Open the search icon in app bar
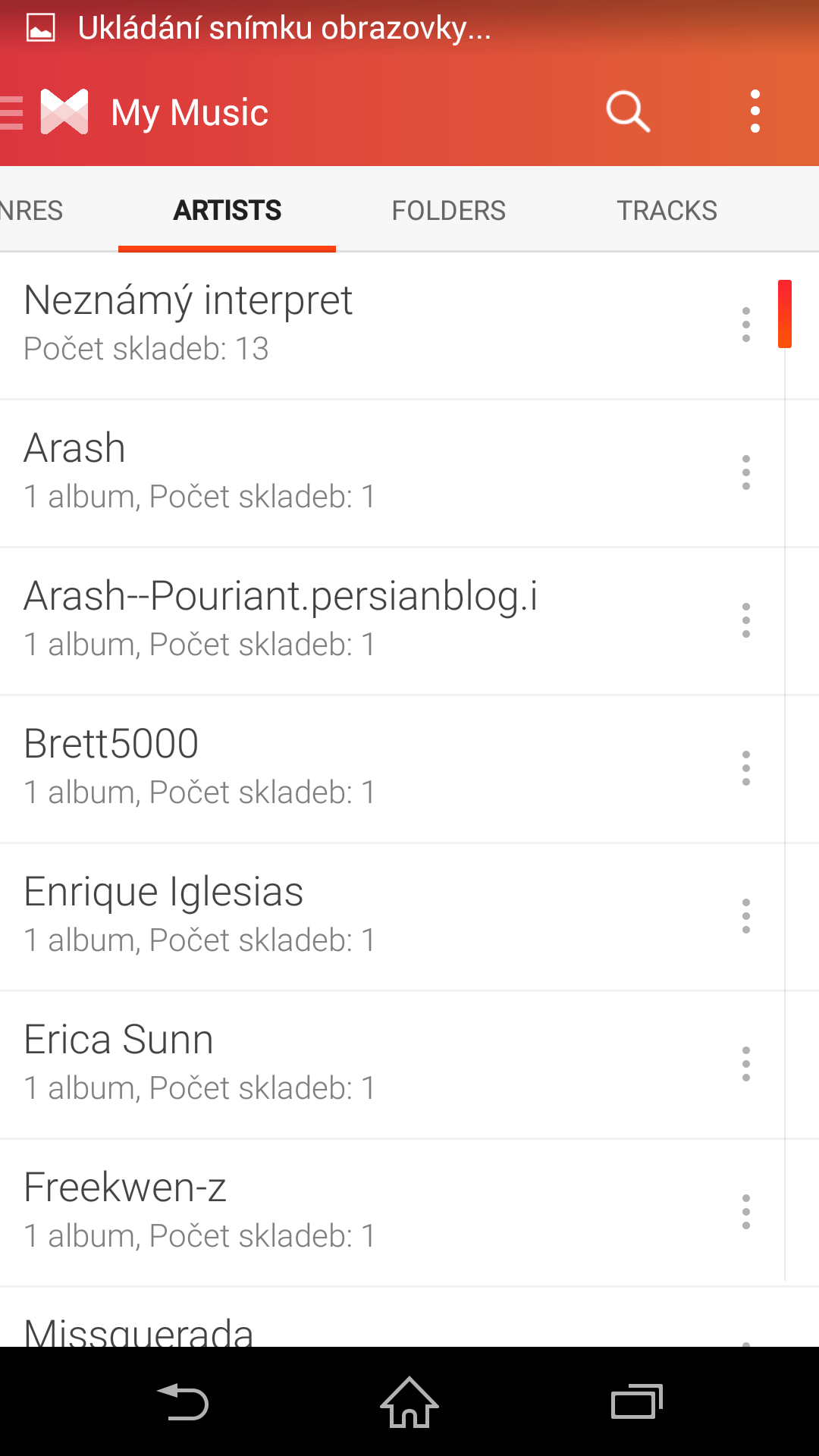The width and height of the screenshot is (819, 1456). 628,112
